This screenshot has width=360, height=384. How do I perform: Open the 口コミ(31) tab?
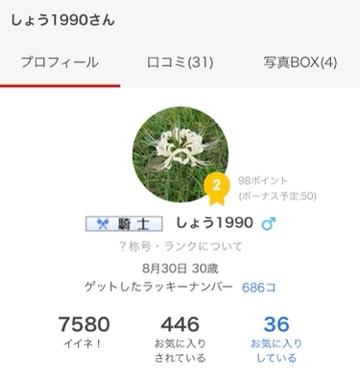pos(180,63)
